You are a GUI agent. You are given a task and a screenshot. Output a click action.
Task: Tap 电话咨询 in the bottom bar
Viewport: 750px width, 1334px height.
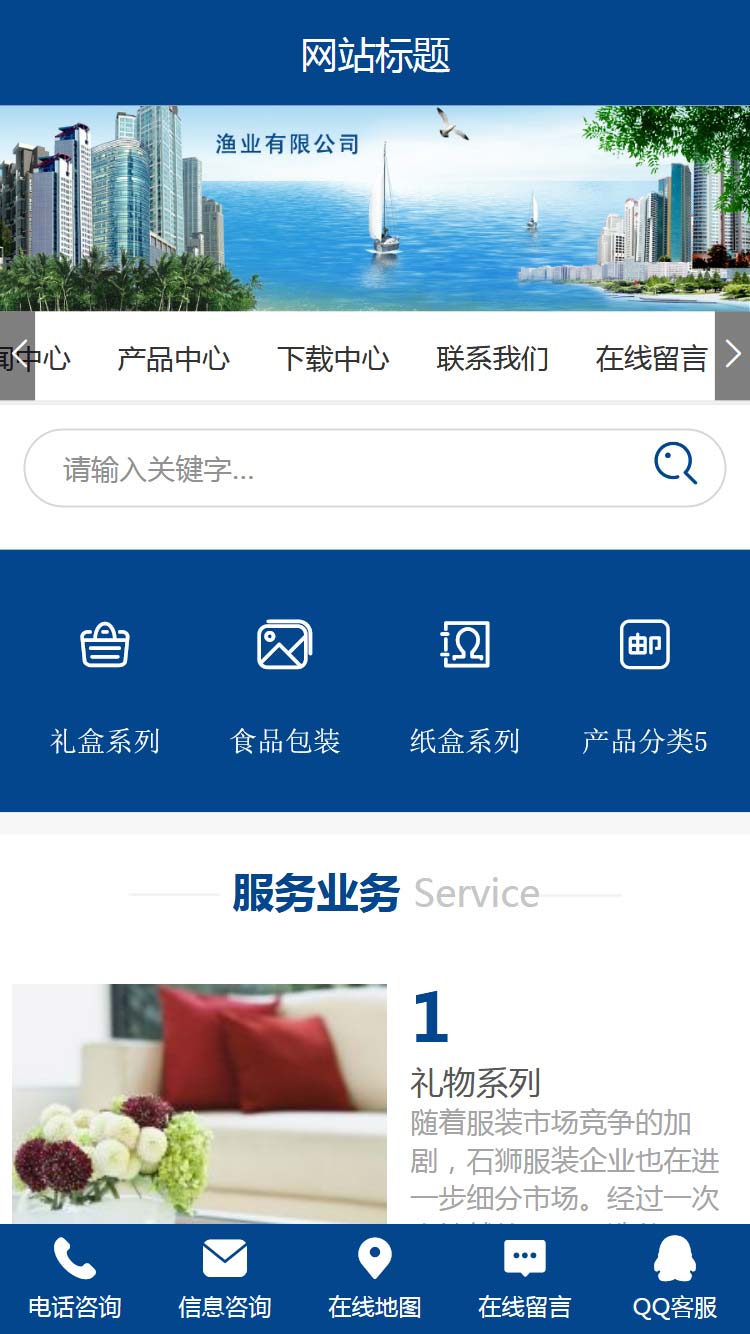pyautogui.click(x=75, y=1279)
